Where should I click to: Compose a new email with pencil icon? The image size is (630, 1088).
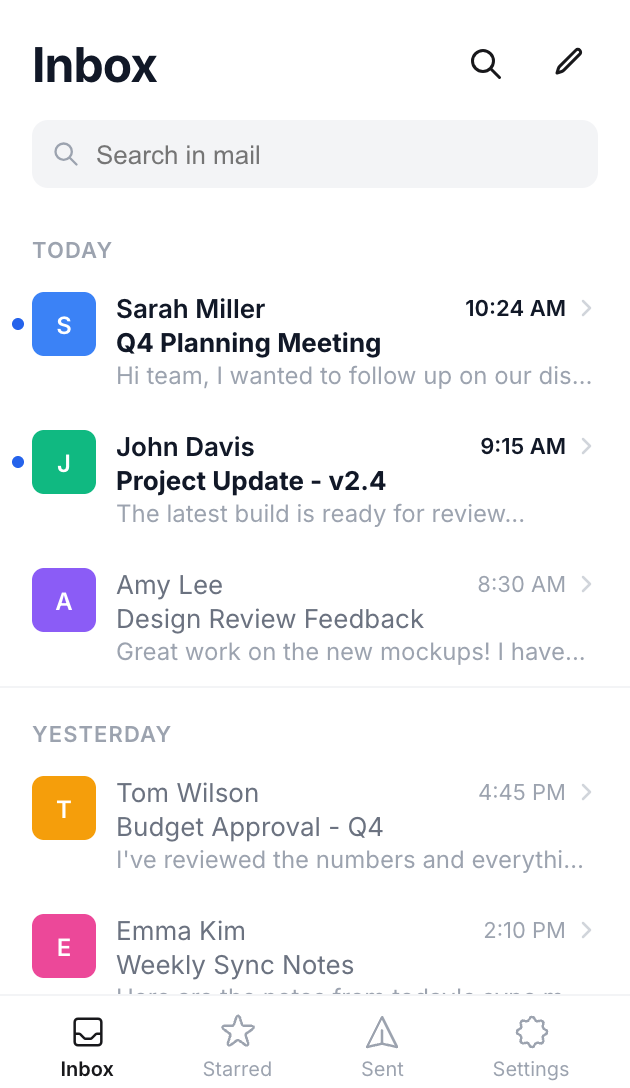tap(568, 62)
